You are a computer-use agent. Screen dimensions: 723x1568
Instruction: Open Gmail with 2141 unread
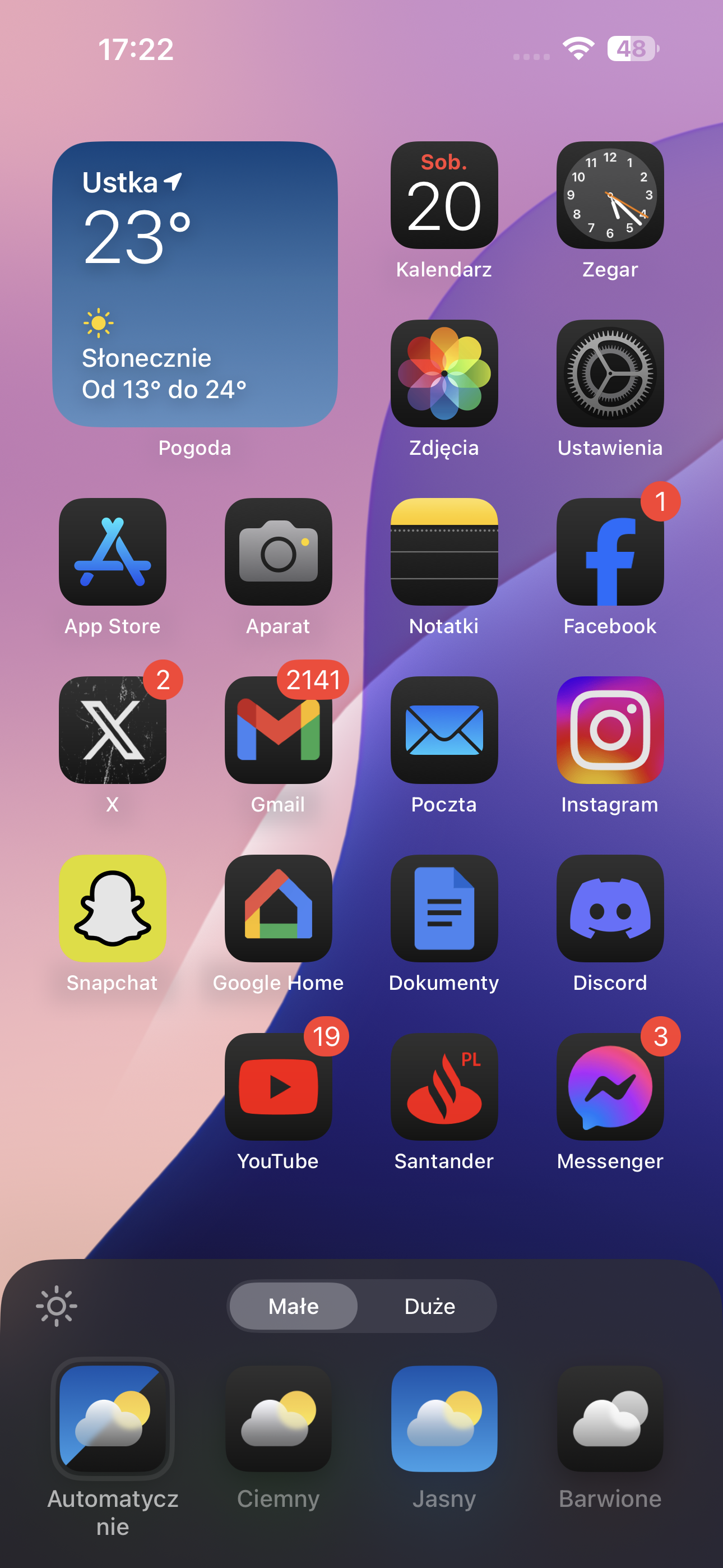click(x=278, y=730)
